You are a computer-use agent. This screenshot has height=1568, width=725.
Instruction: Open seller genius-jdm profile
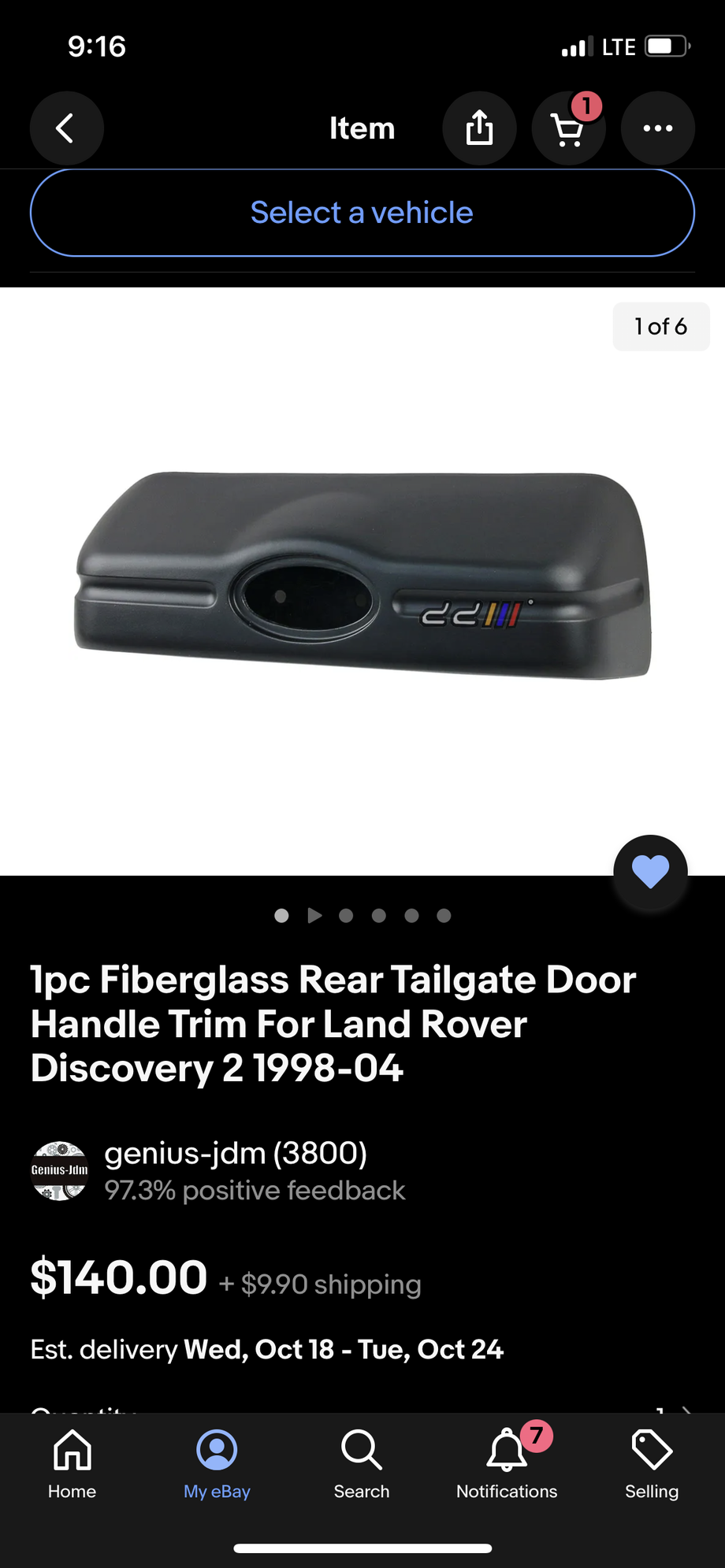tap(236, 1154)
